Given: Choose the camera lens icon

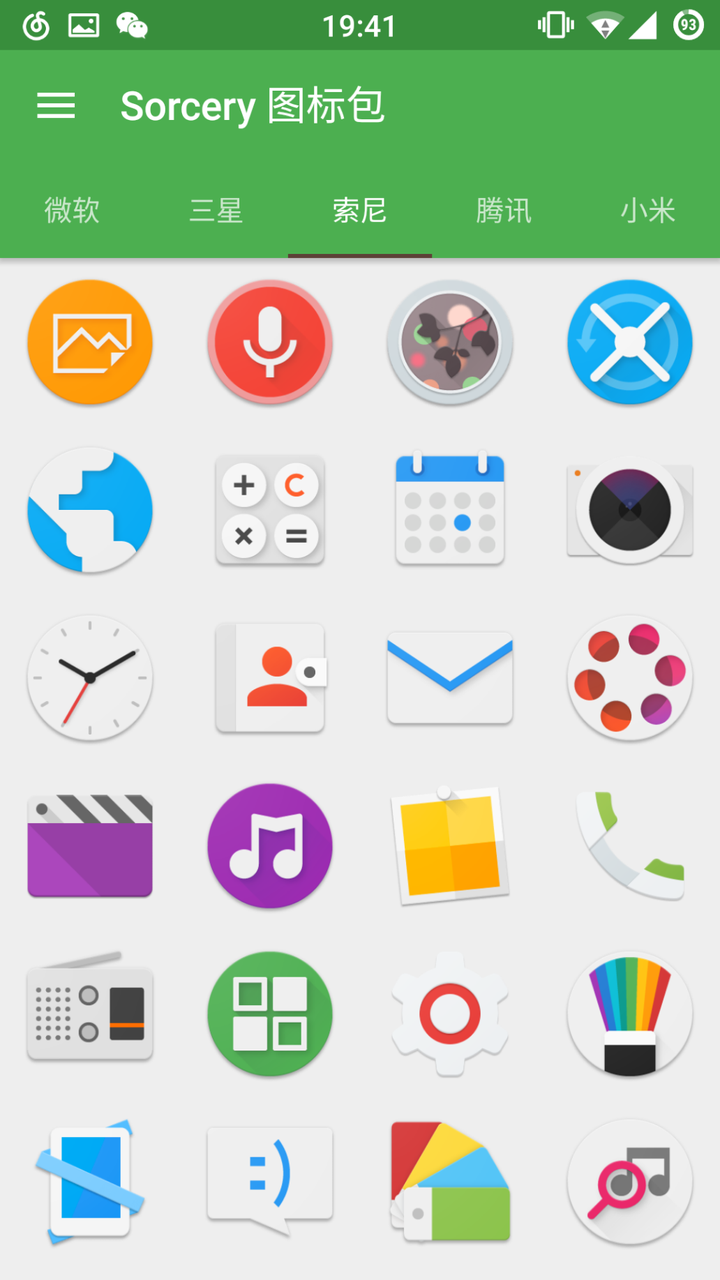Looking at the screenshot, I should pyautogui.click(x=630, y=510).
